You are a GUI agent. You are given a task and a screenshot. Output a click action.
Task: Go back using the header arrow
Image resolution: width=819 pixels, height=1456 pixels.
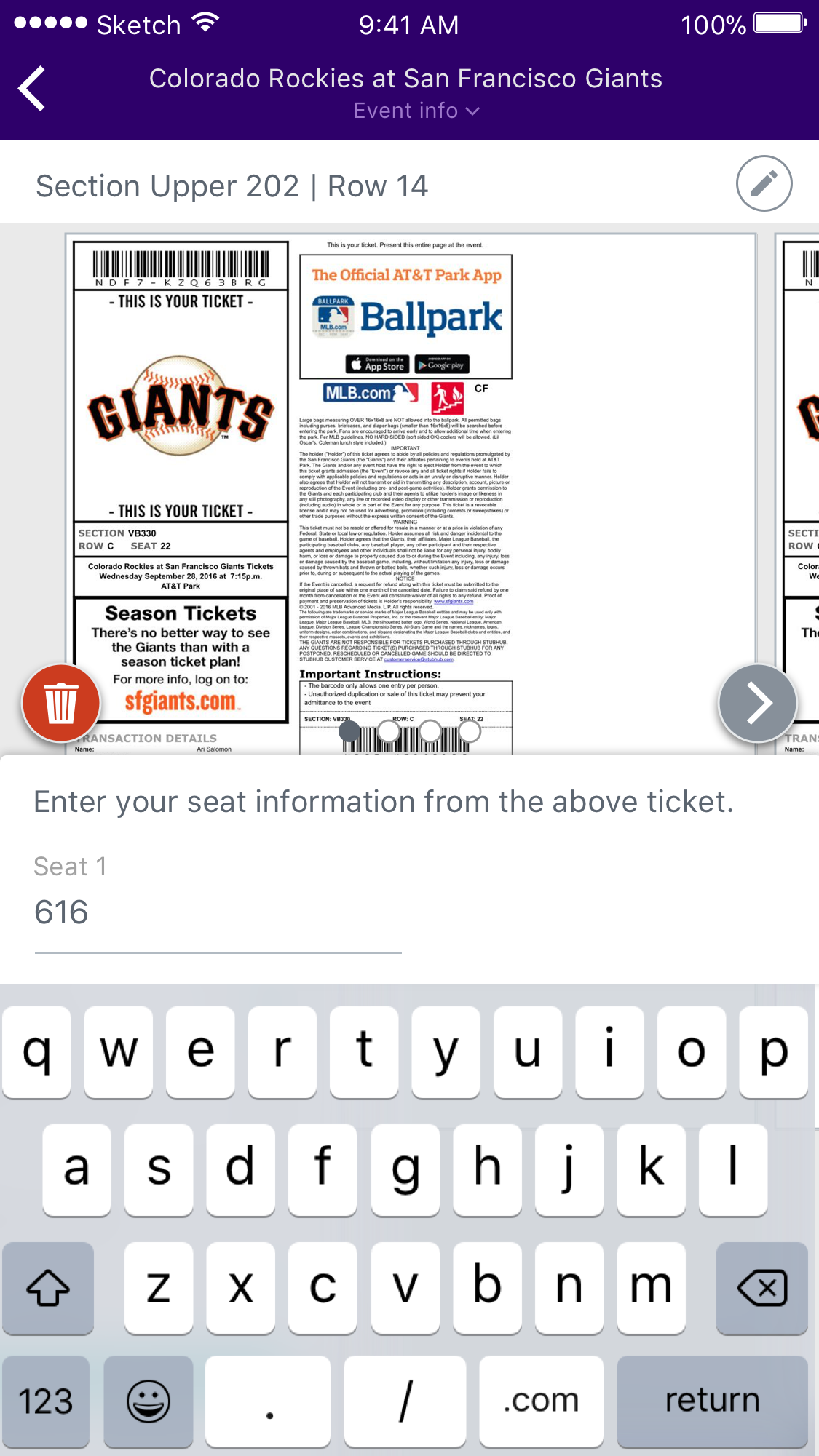click(x=33, y=88)
